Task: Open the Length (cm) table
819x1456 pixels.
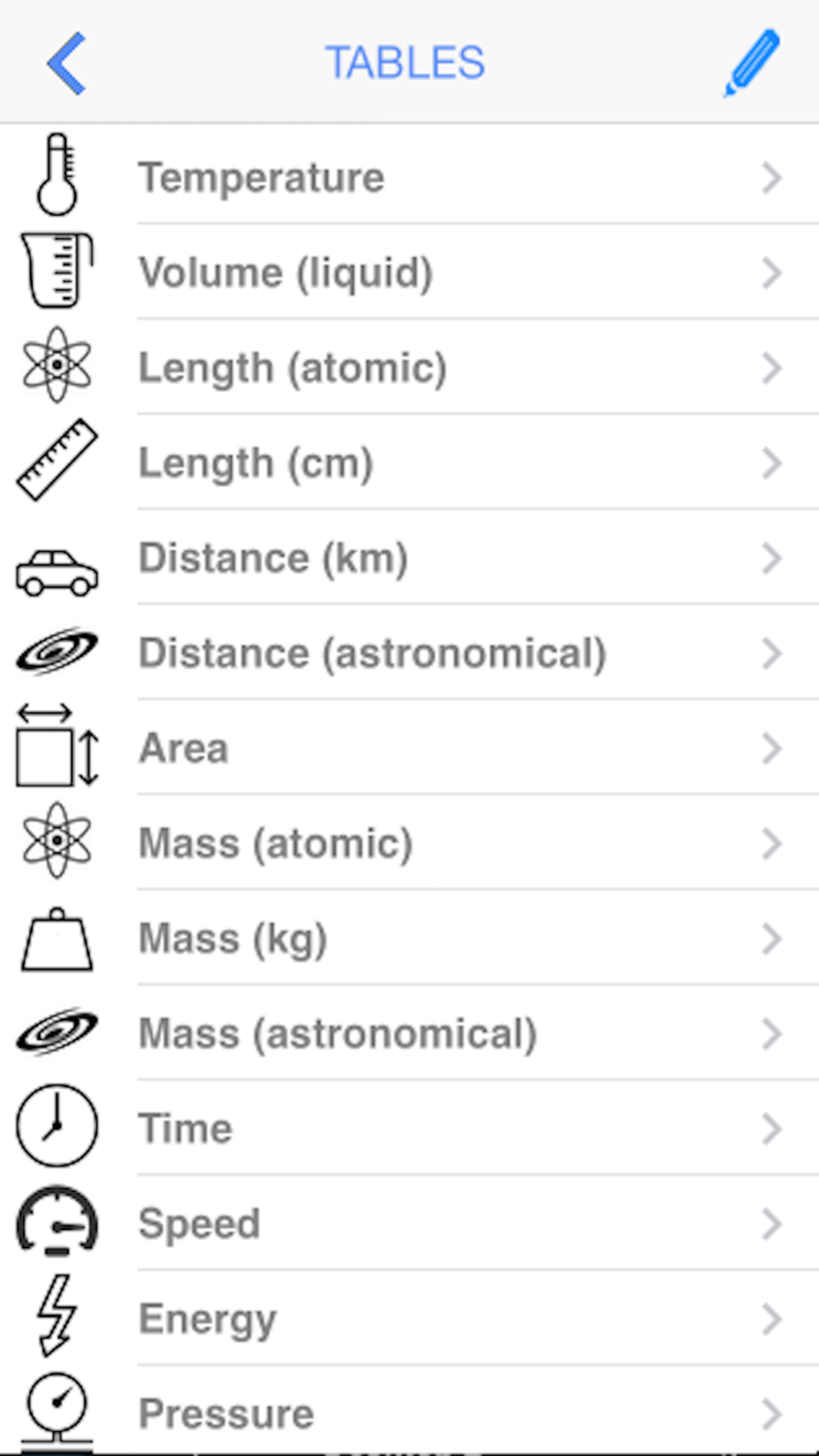Action: coord(409,463)
